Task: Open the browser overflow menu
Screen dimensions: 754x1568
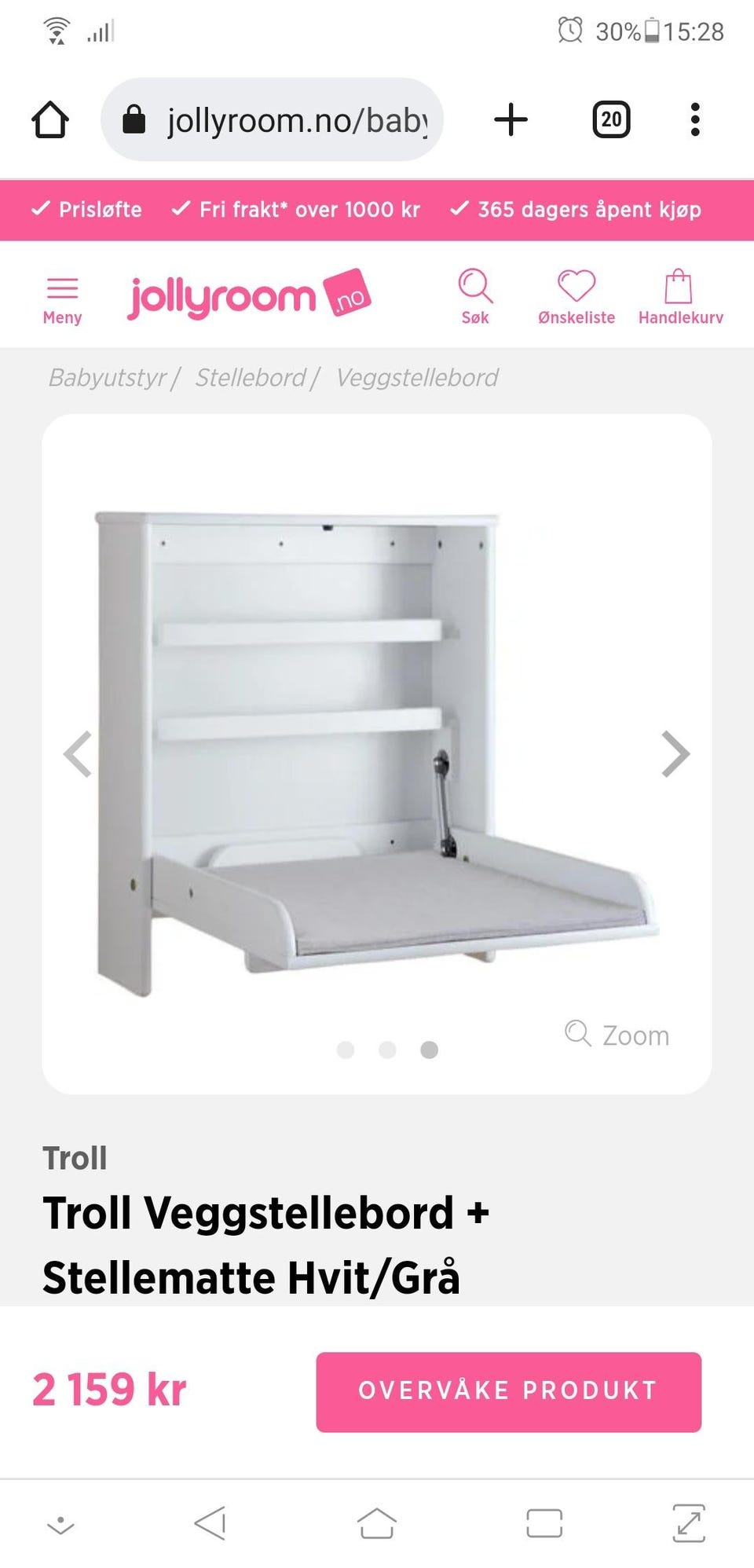Action: (695, 120)
